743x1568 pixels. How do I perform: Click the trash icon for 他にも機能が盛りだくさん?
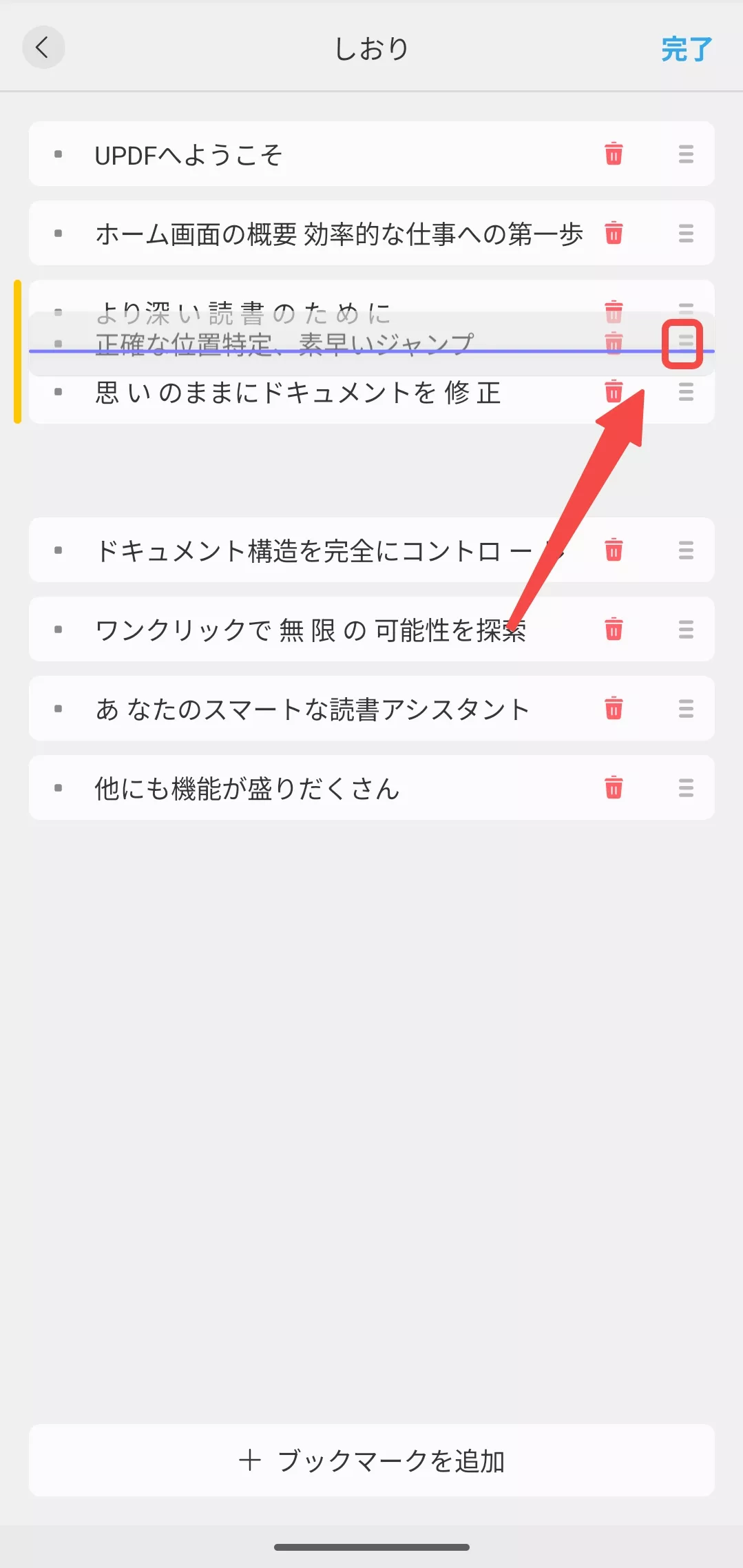(612, 787)
